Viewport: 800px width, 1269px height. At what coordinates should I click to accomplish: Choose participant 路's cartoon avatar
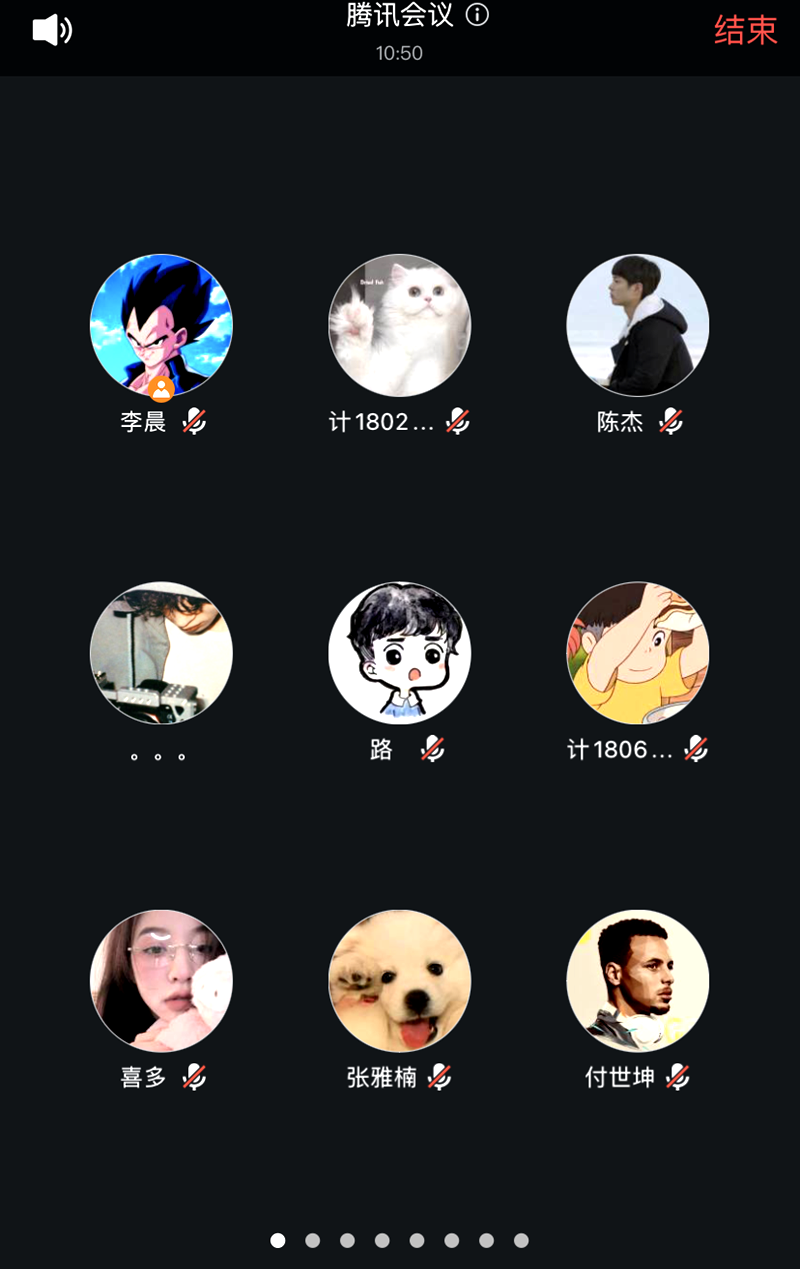tap(399, 653)
